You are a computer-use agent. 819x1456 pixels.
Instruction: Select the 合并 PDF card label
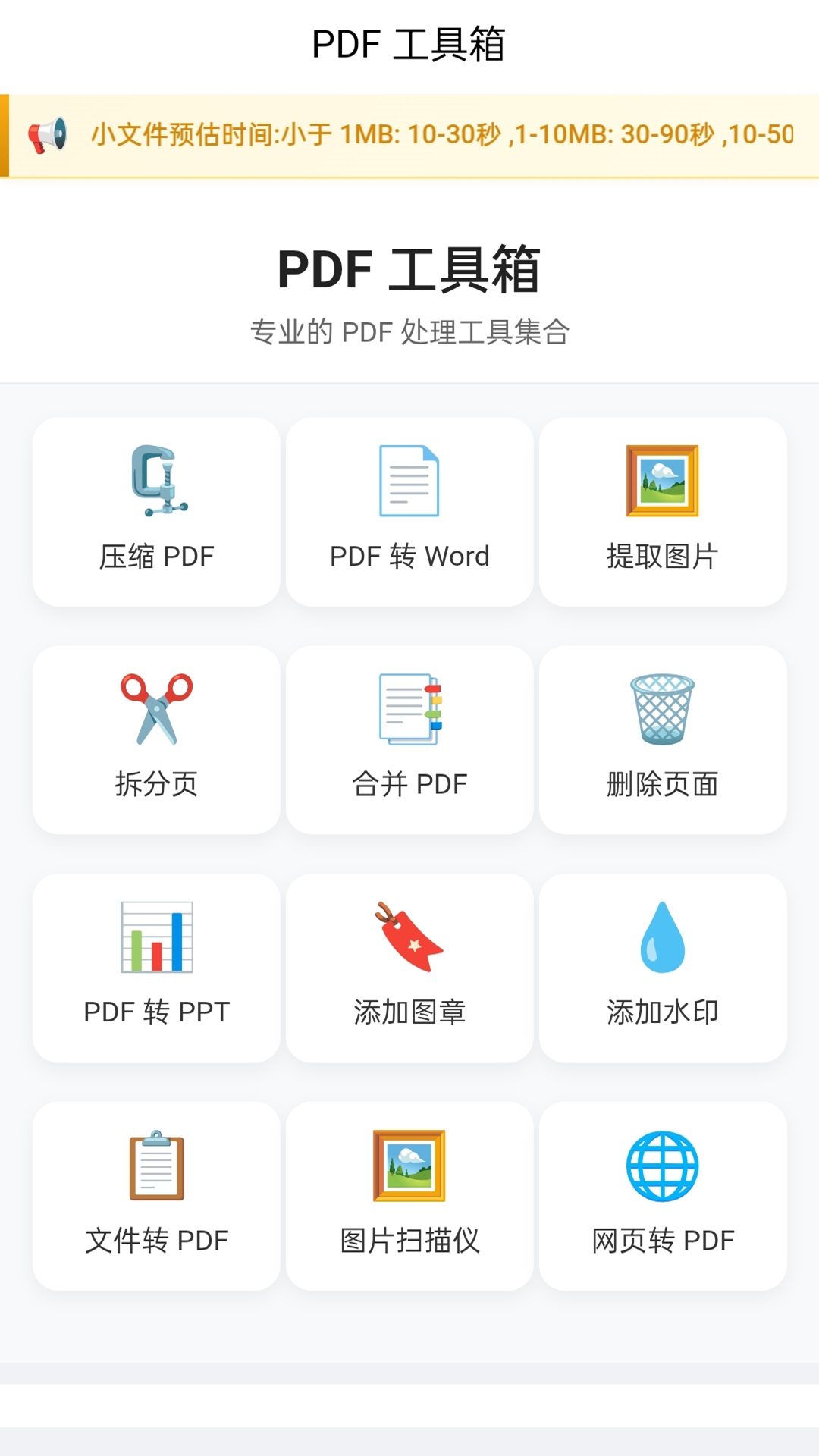click(409, 785)
